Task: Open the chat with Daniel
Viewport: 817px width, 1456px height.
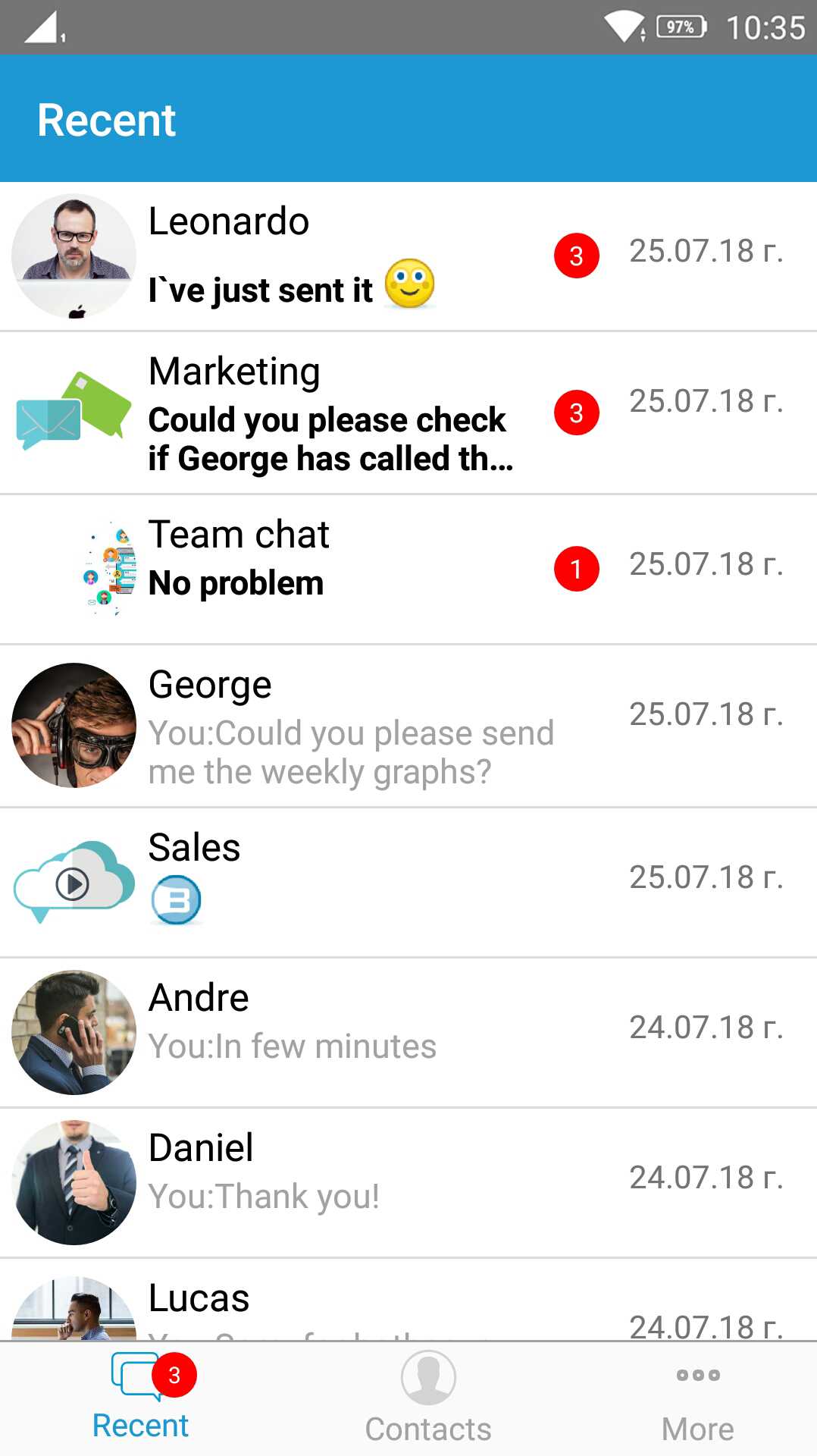Action: click(409, 1183)
